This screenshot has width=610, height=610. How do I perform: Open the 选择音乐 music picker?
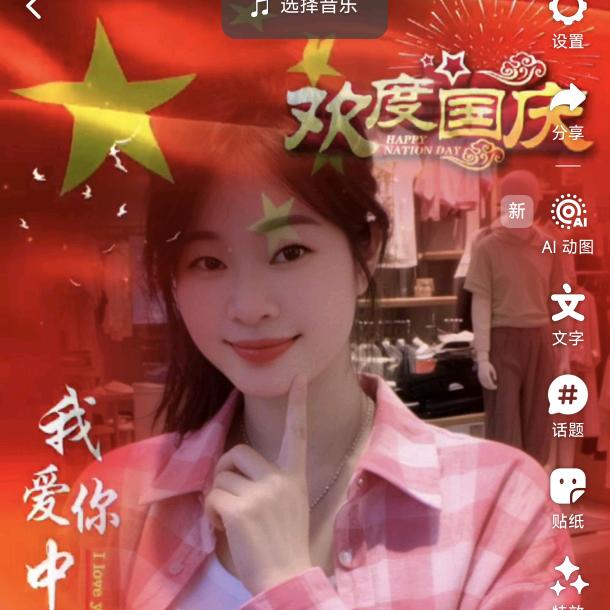(305, 9)
